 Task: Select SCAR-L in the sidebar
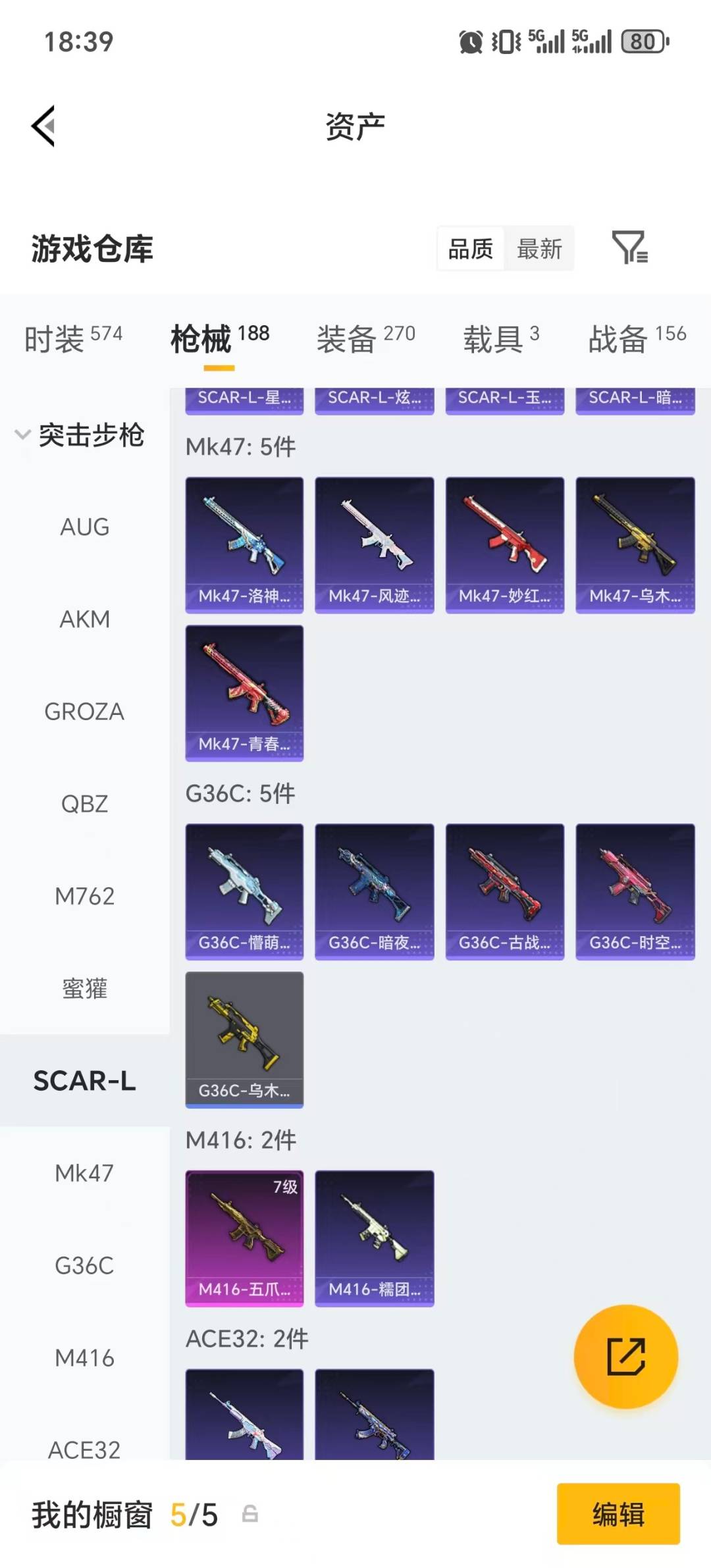click(x=84, y=1080)
